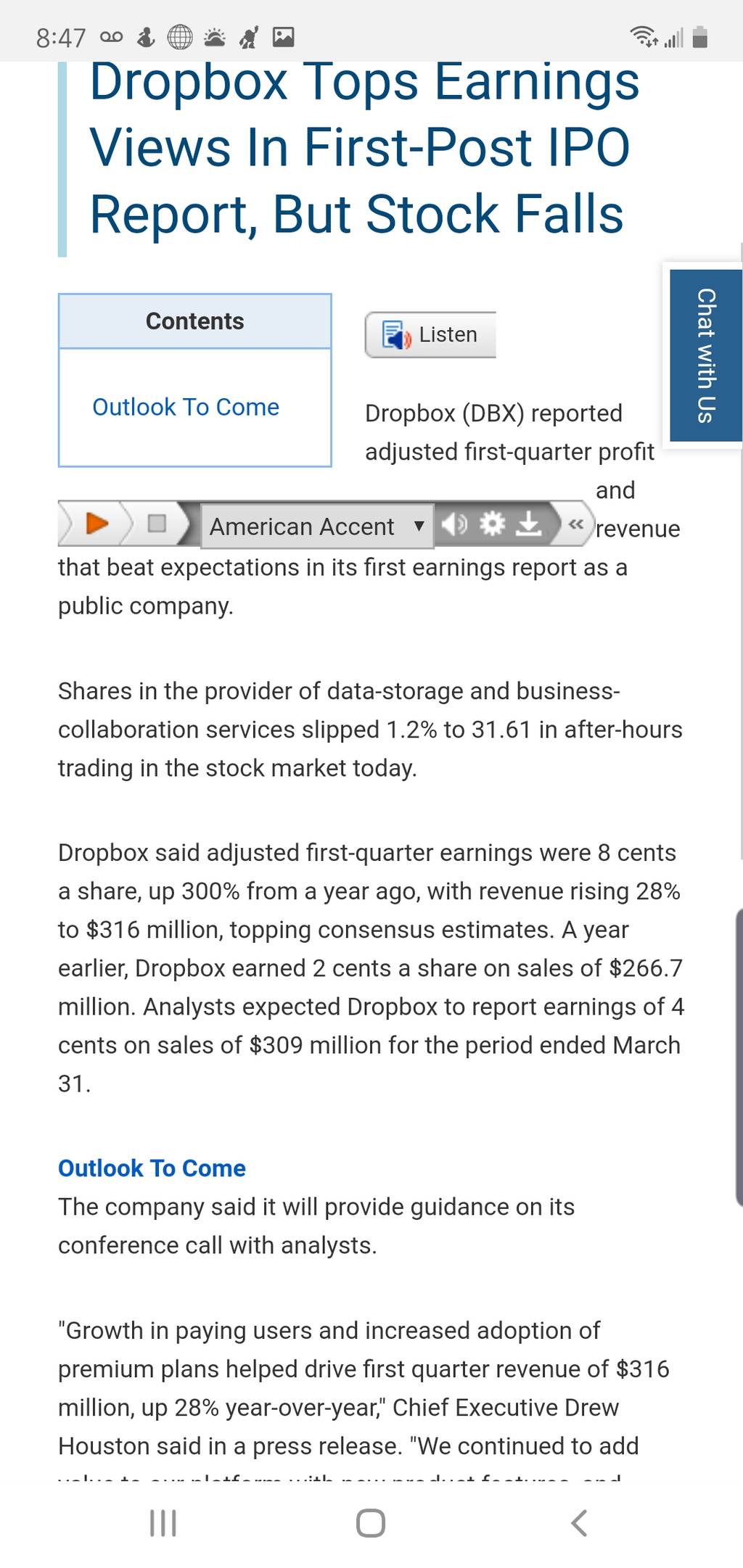
Task: Collapse the audio player toolbar
Action: click(x=576, y=523)
